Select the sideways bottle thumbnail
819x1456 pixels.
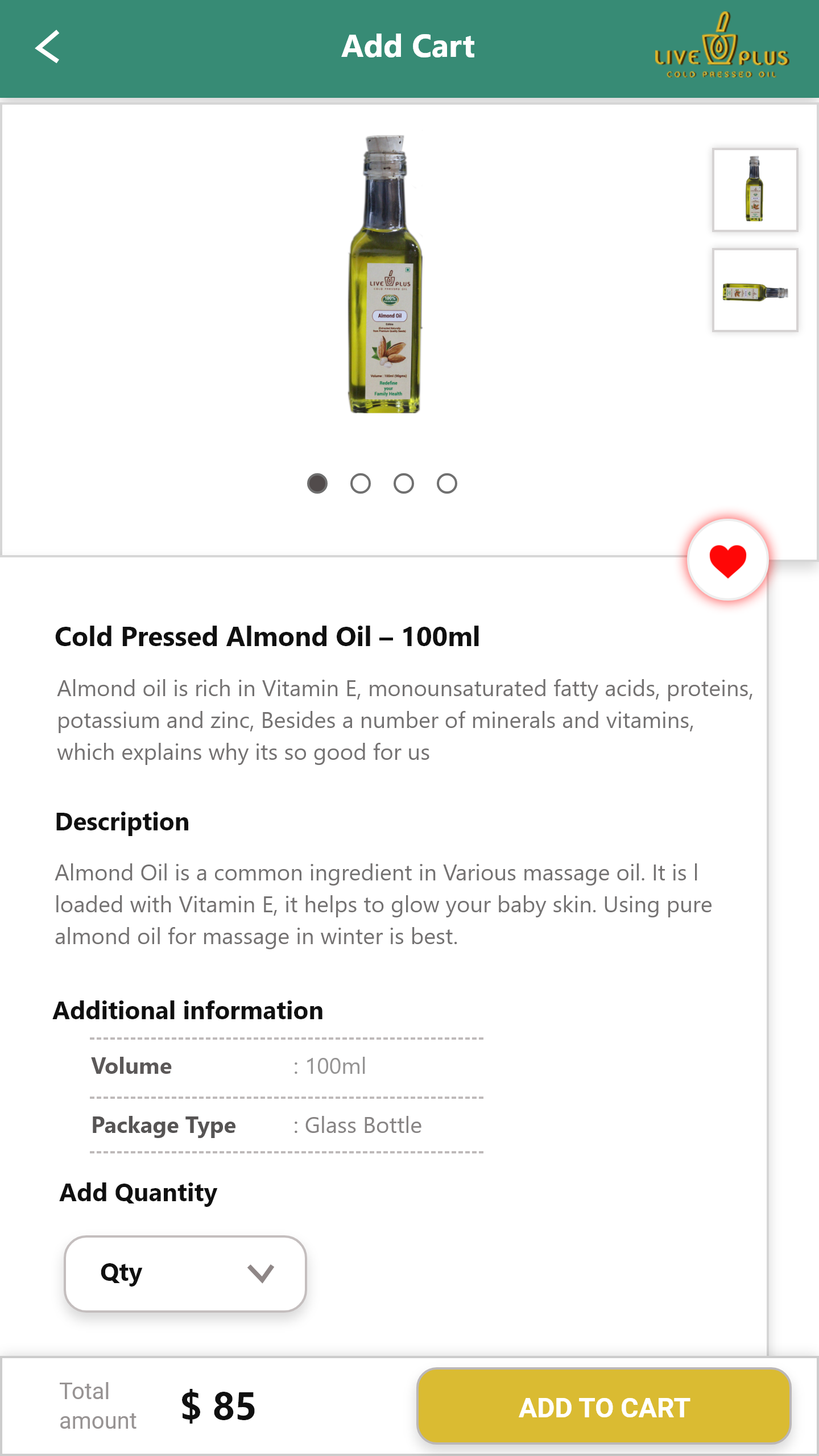tap(755, 290)
